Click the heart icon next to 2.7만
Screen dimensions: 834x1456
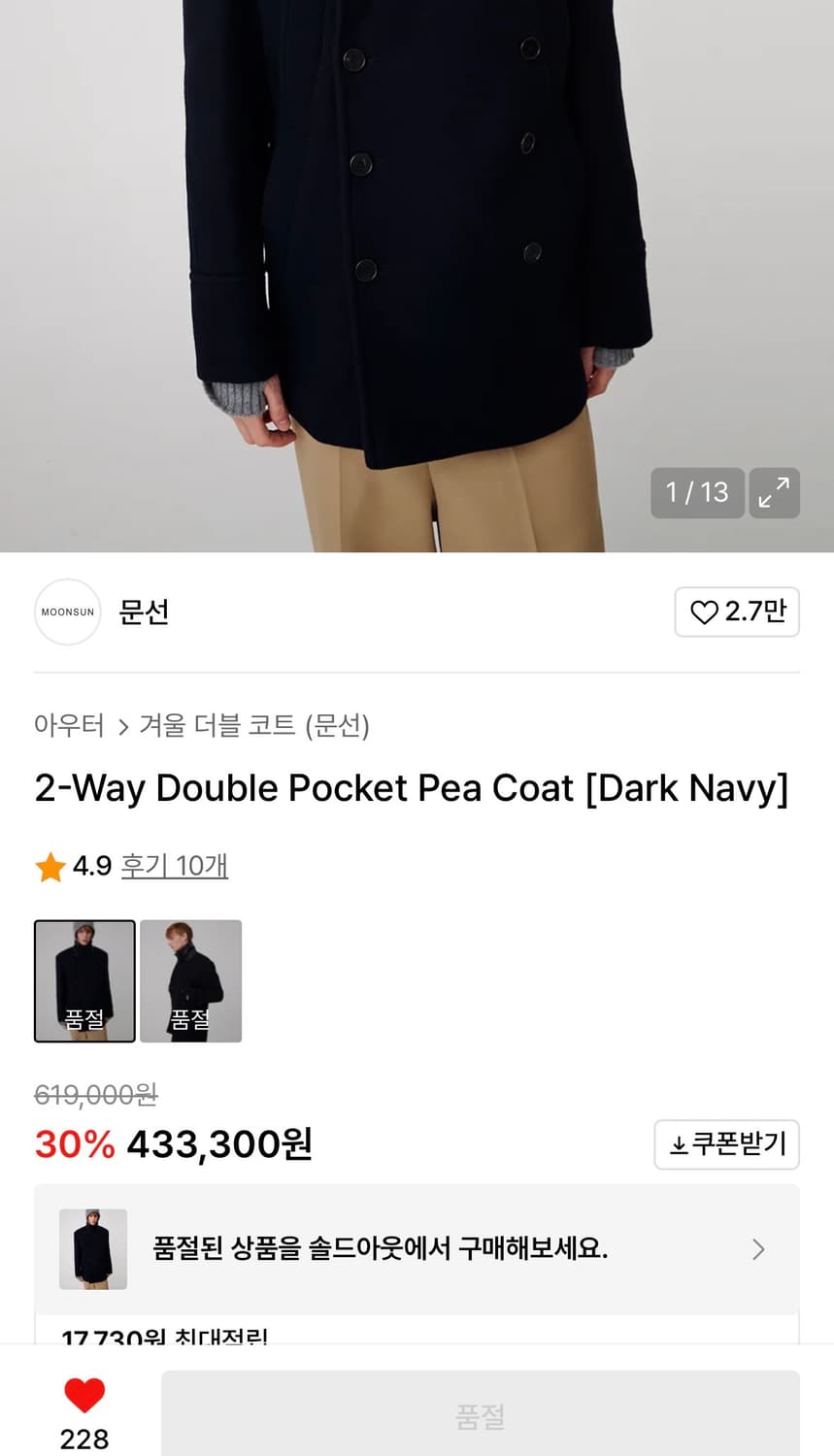pos(703,612)
